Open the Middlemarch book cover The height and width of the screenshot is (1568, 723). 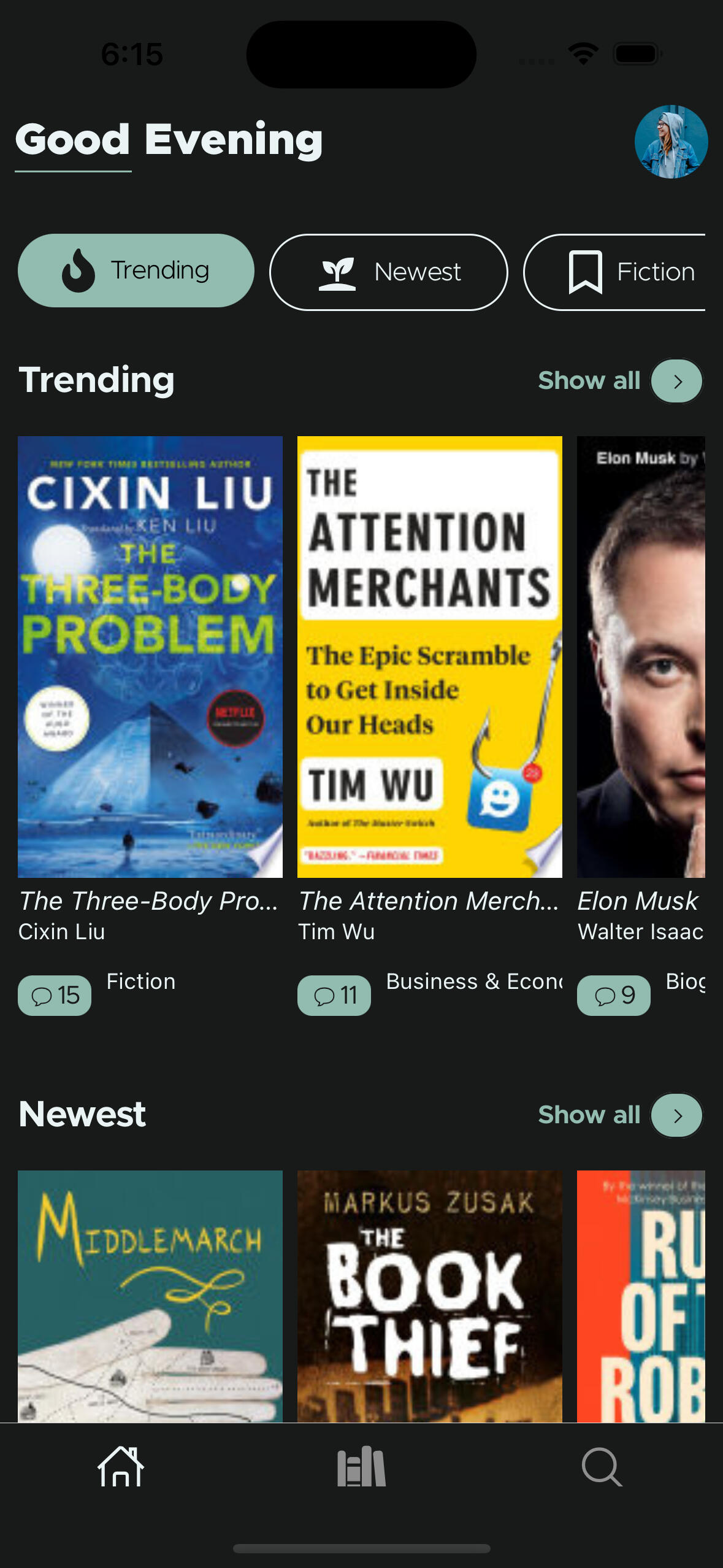click(150, 1296)
